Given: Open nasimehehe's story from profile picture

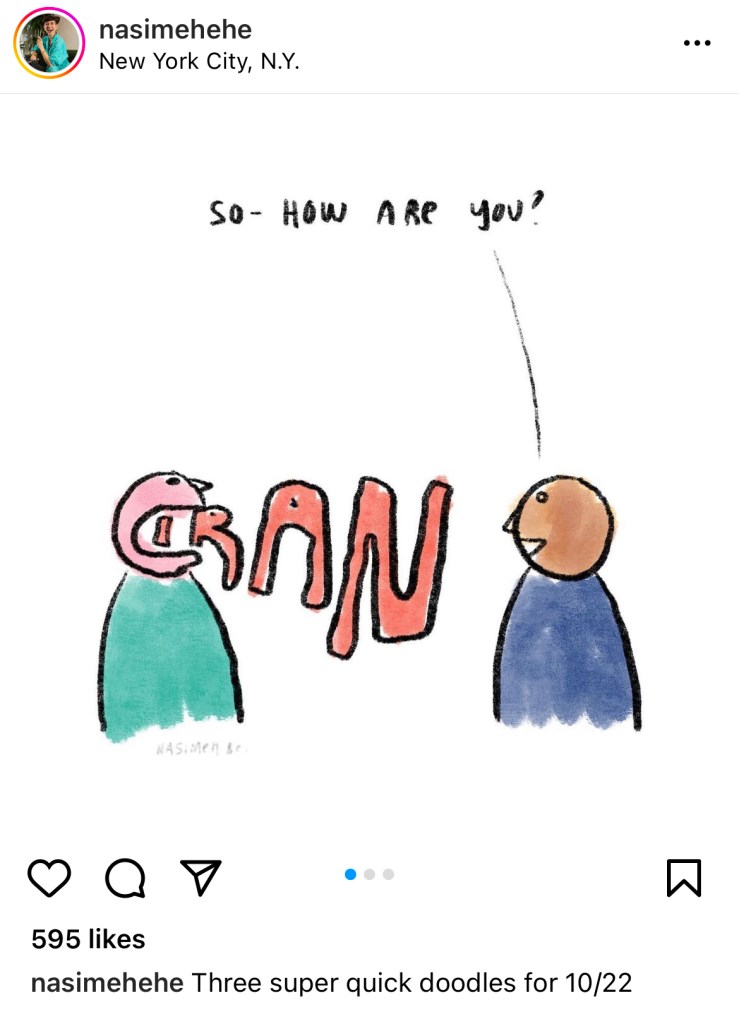Looking at the screenshot, I should tap(49, 43).
